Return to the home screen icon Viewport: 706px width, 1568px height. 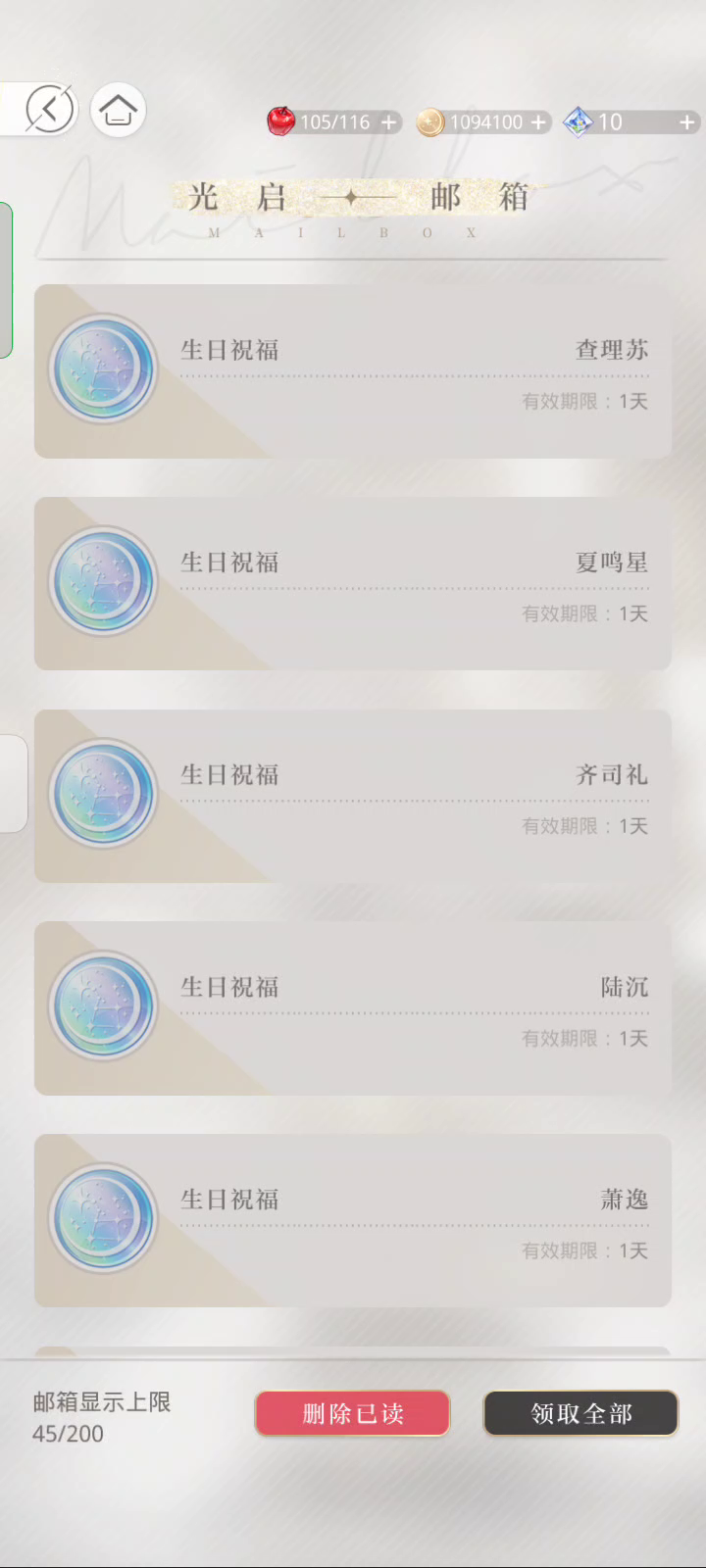[118, 109]
